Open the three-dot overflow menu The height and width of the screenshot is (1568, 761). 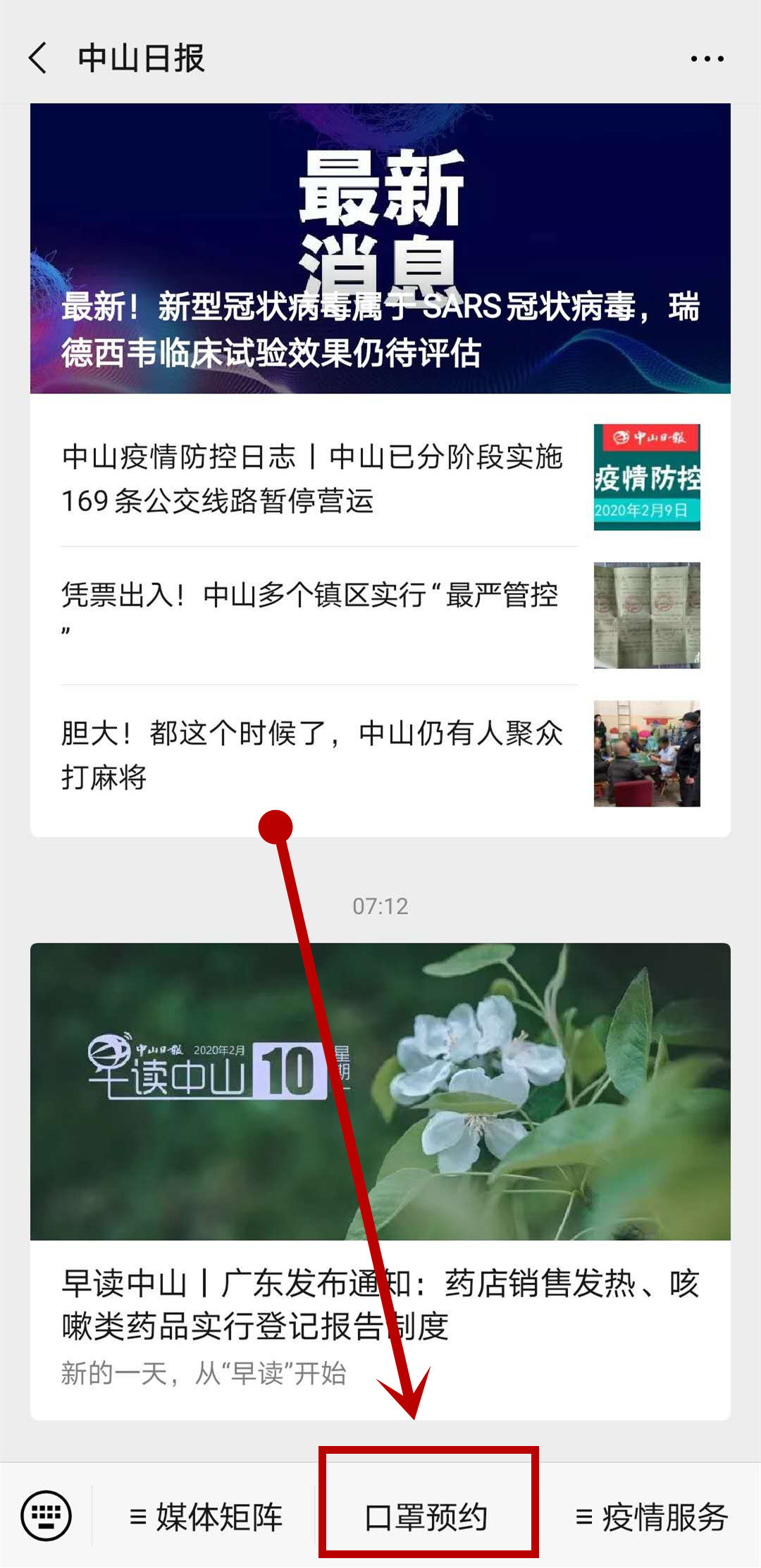pyautogui.click(x=707, y=59)
